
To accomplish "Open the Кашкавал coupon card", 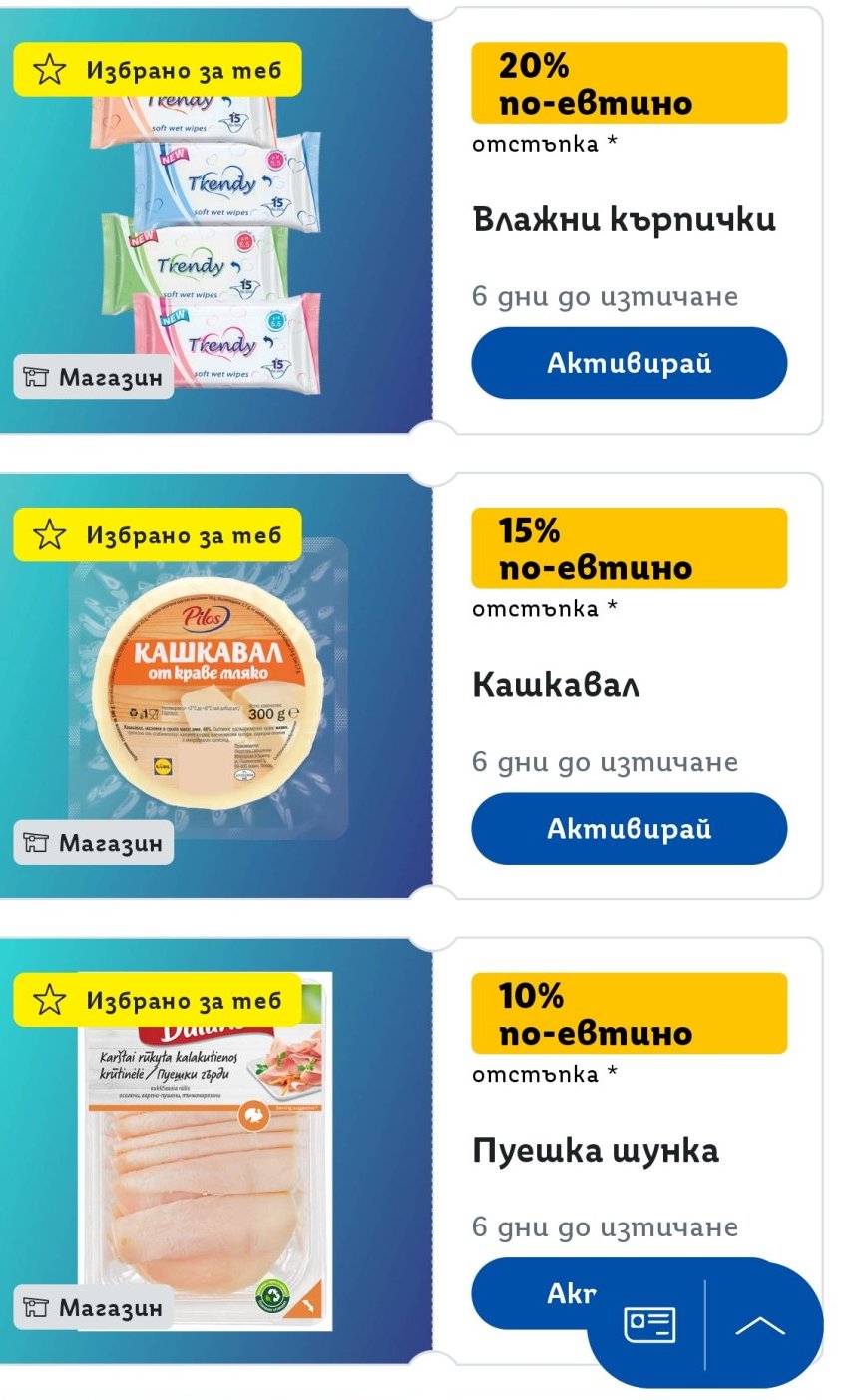I will pyautogui.click(x=555, y=685).
